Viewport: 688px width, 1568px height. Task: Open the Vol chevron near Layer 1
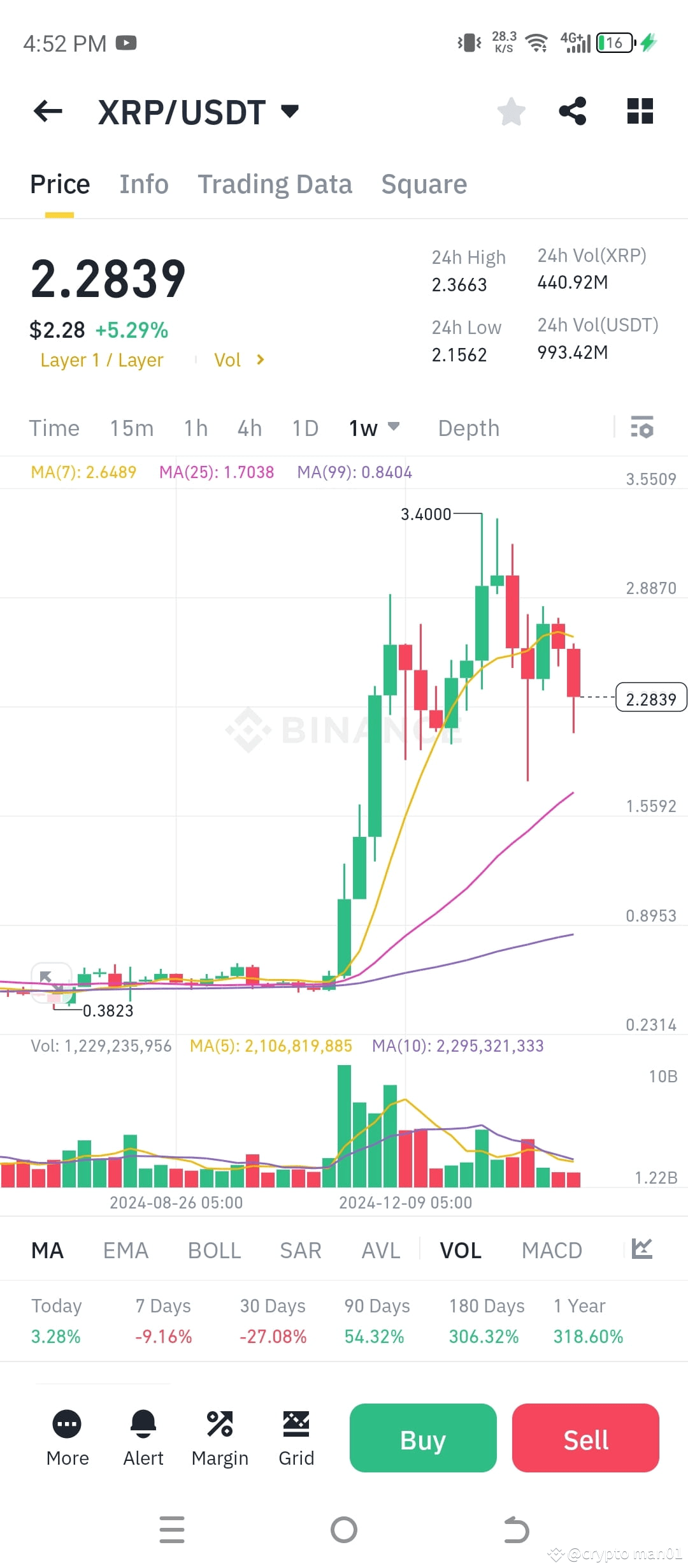click(x=240, y=359)
